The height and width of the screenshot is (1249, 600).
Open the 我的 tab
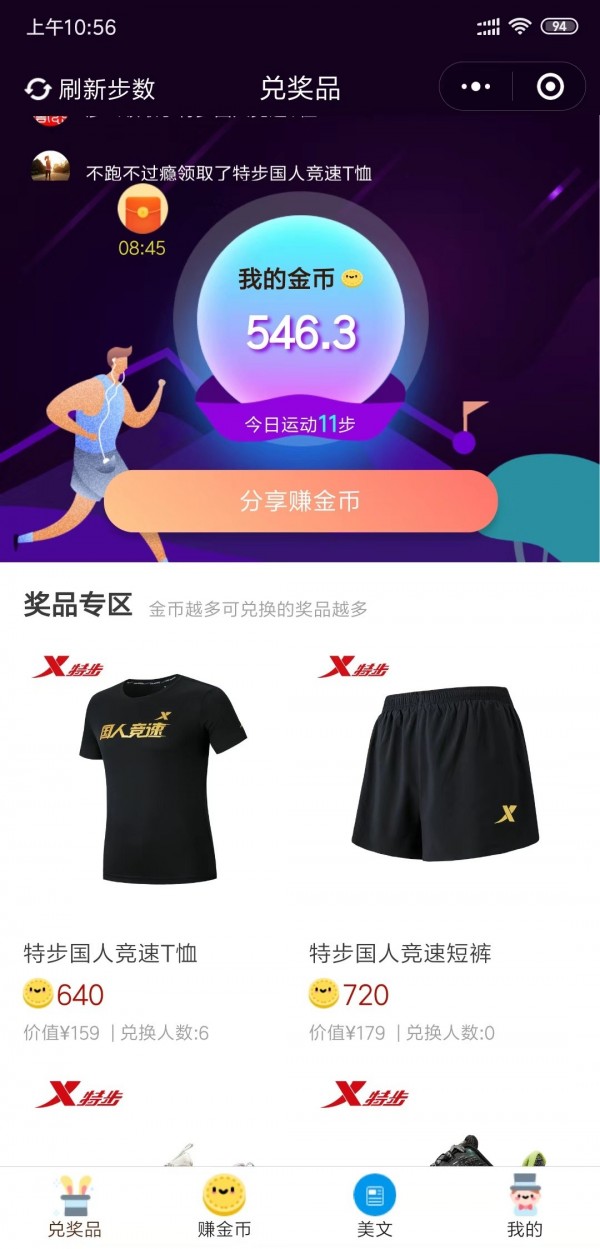point(524,1207)
